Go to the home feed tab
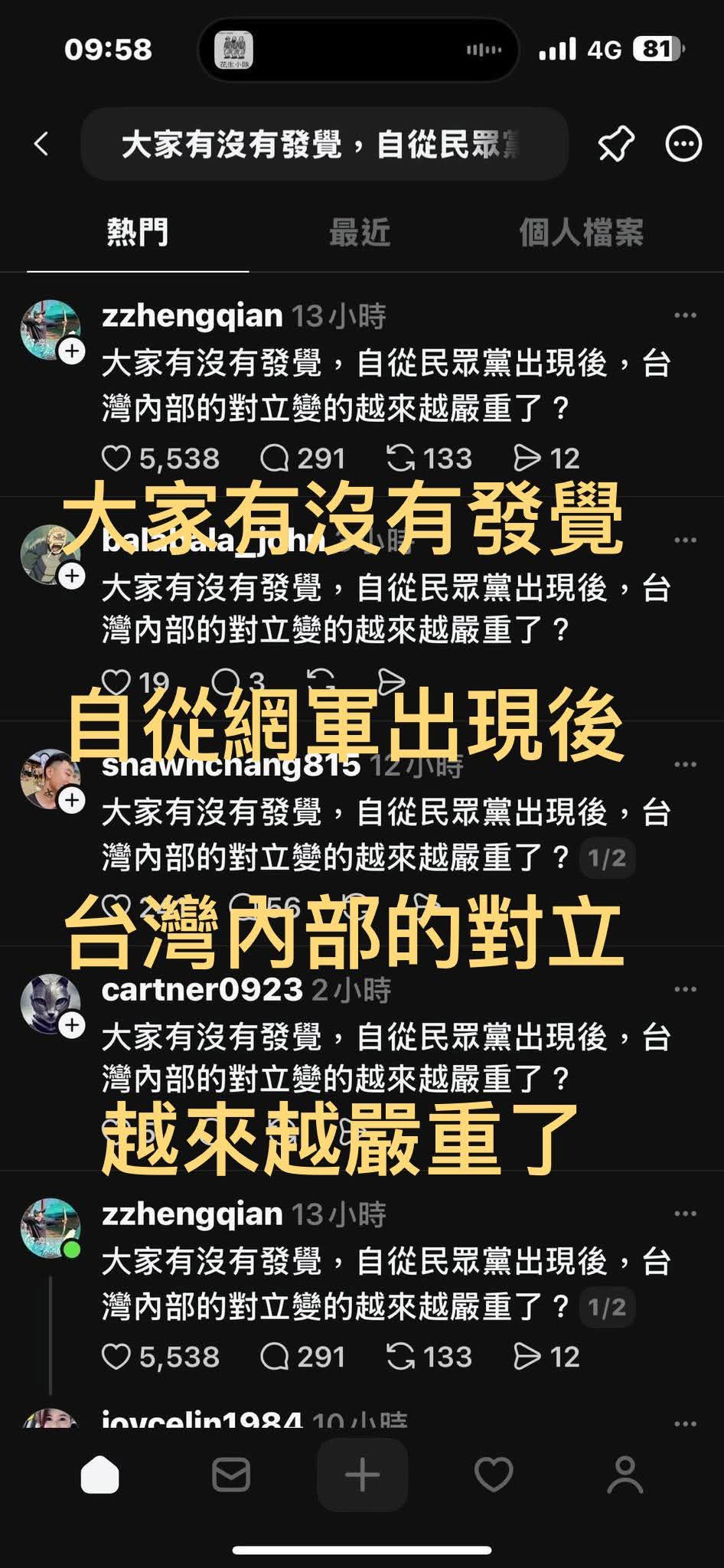The width and height of the screenshot is (724, 1568). pos(100,1475)
